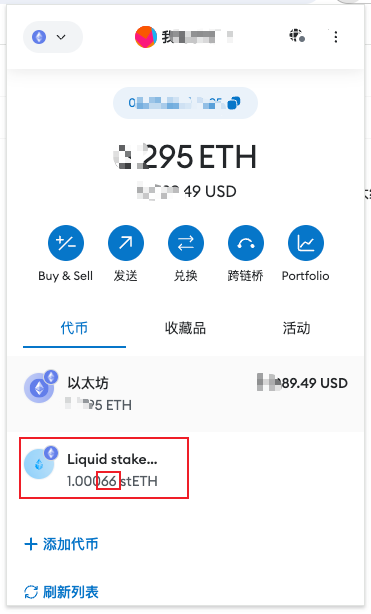Tap 添加代币 to add a token
This screenshot has height=614, width=371.
click(62, 544)
